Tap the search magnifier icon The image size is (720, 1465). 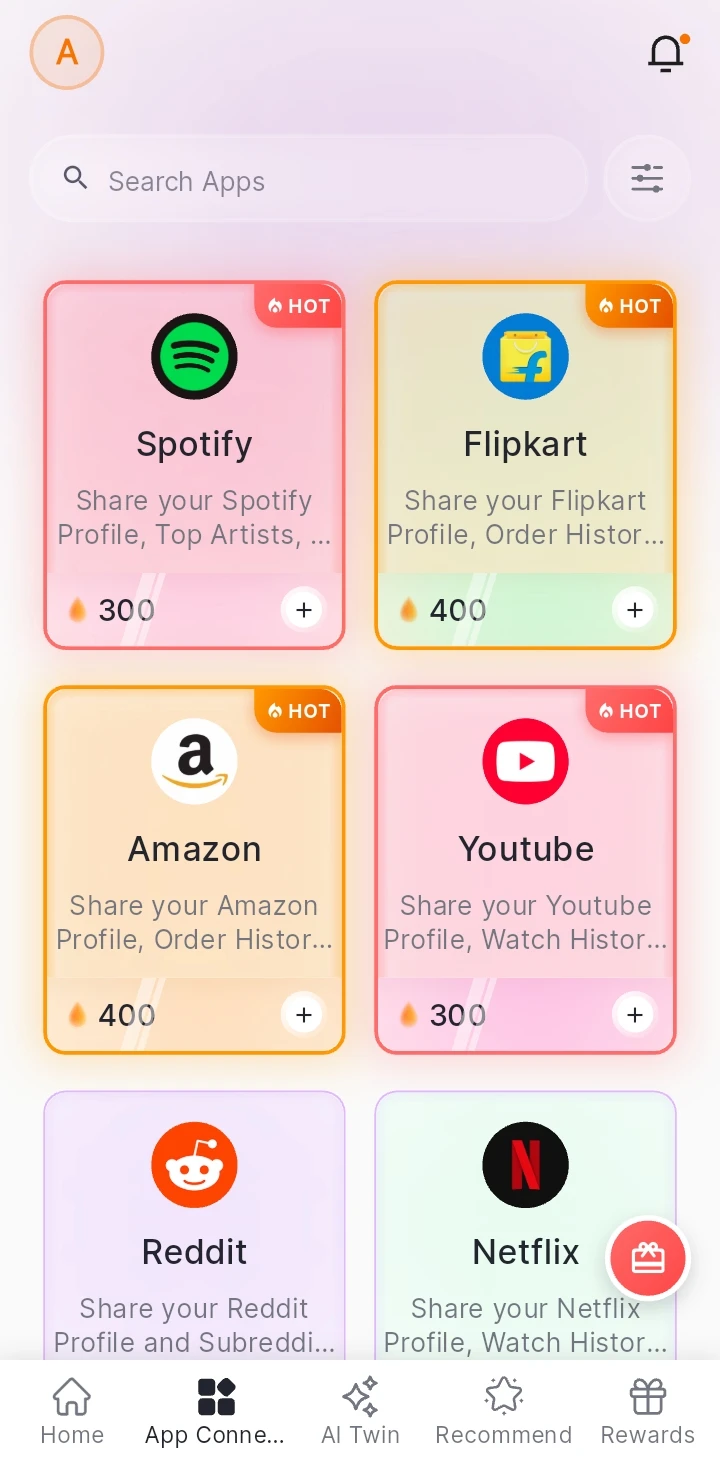click(x=75, y=177)
